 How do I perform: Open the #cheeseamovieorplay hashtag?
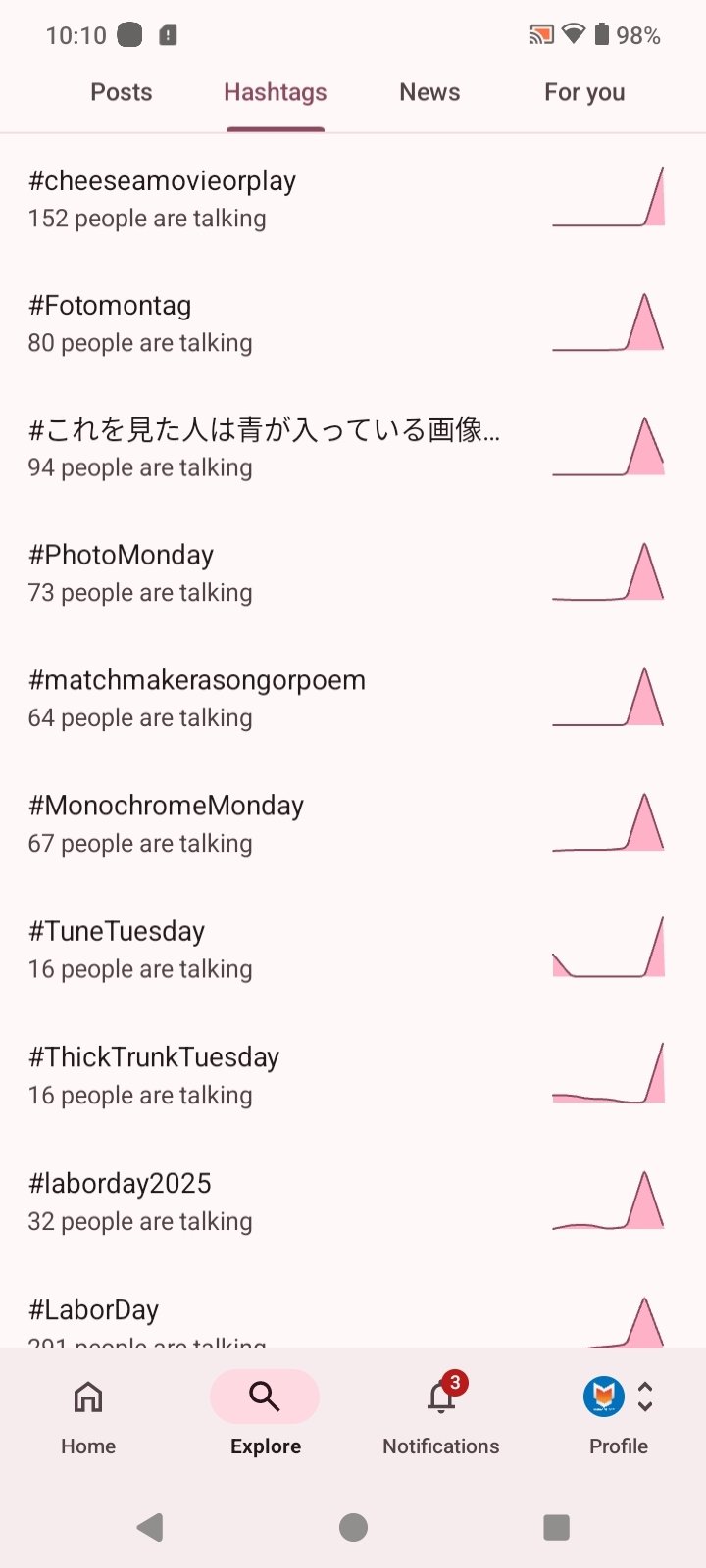pos(294,199)
